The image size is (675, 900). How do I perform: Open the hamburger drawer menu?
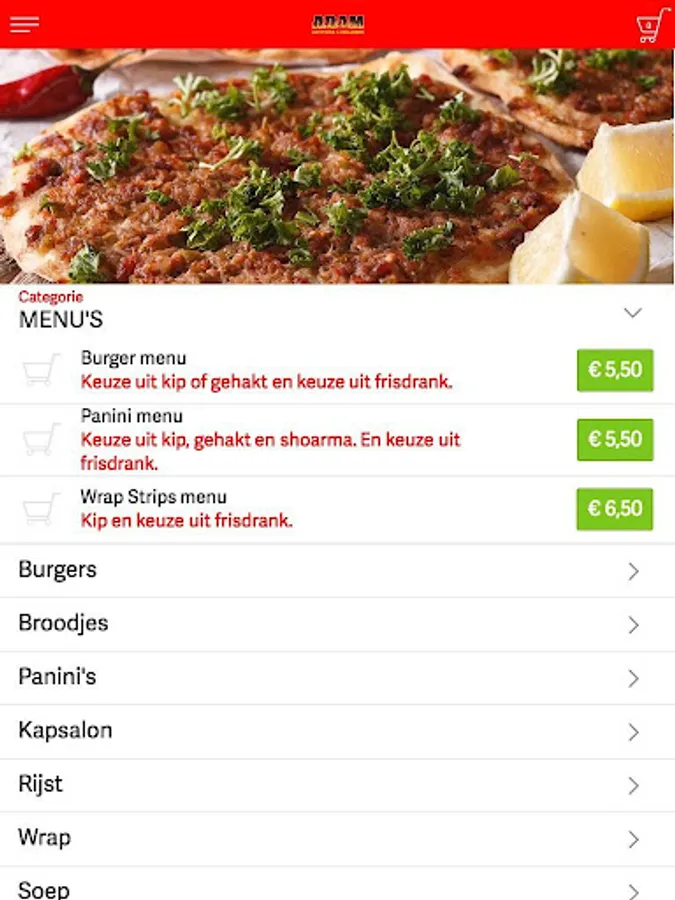[24, 24]
